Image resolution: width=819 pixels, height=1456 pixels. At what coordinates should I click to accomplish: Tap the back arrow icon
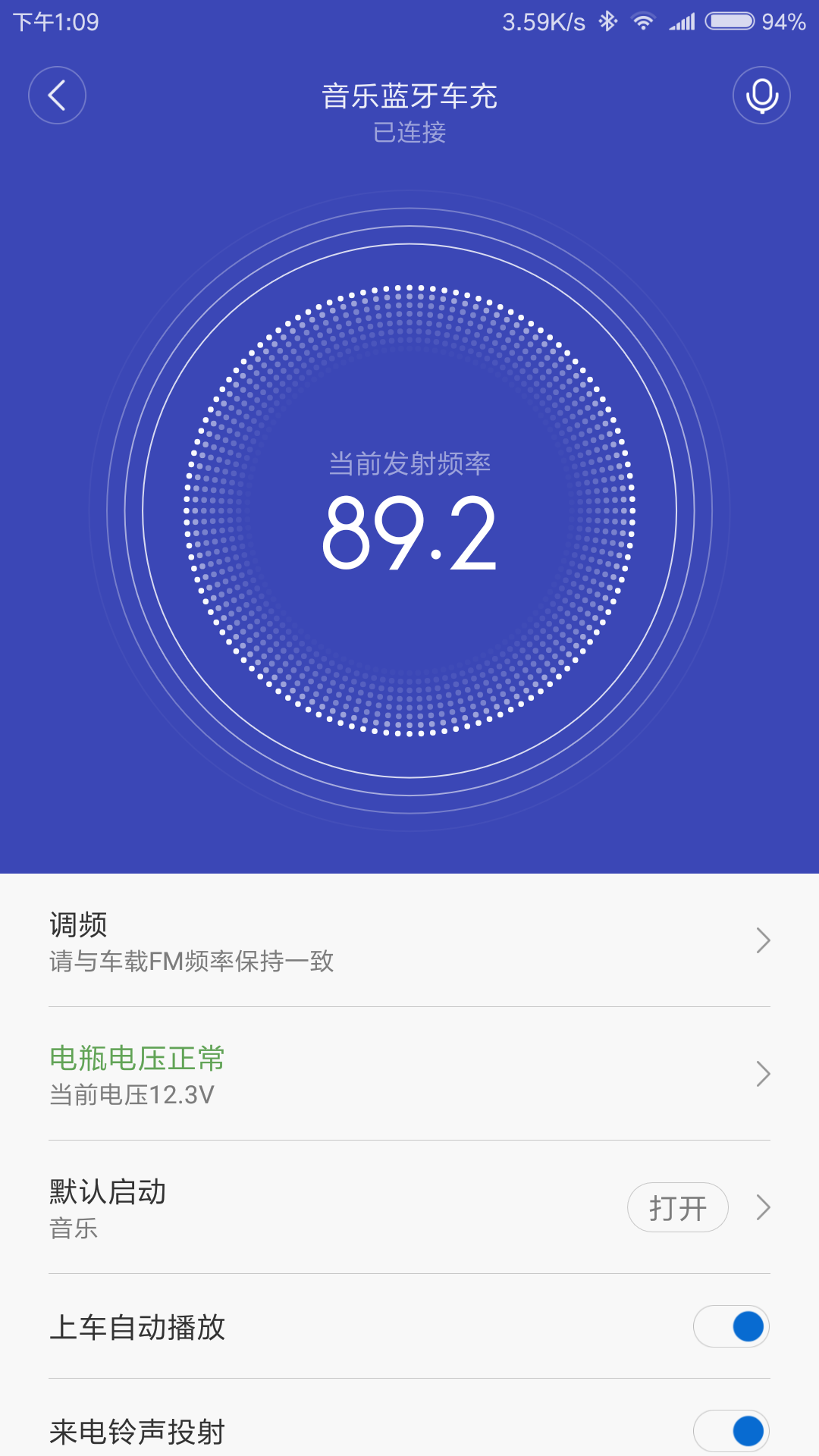(57, 95)
